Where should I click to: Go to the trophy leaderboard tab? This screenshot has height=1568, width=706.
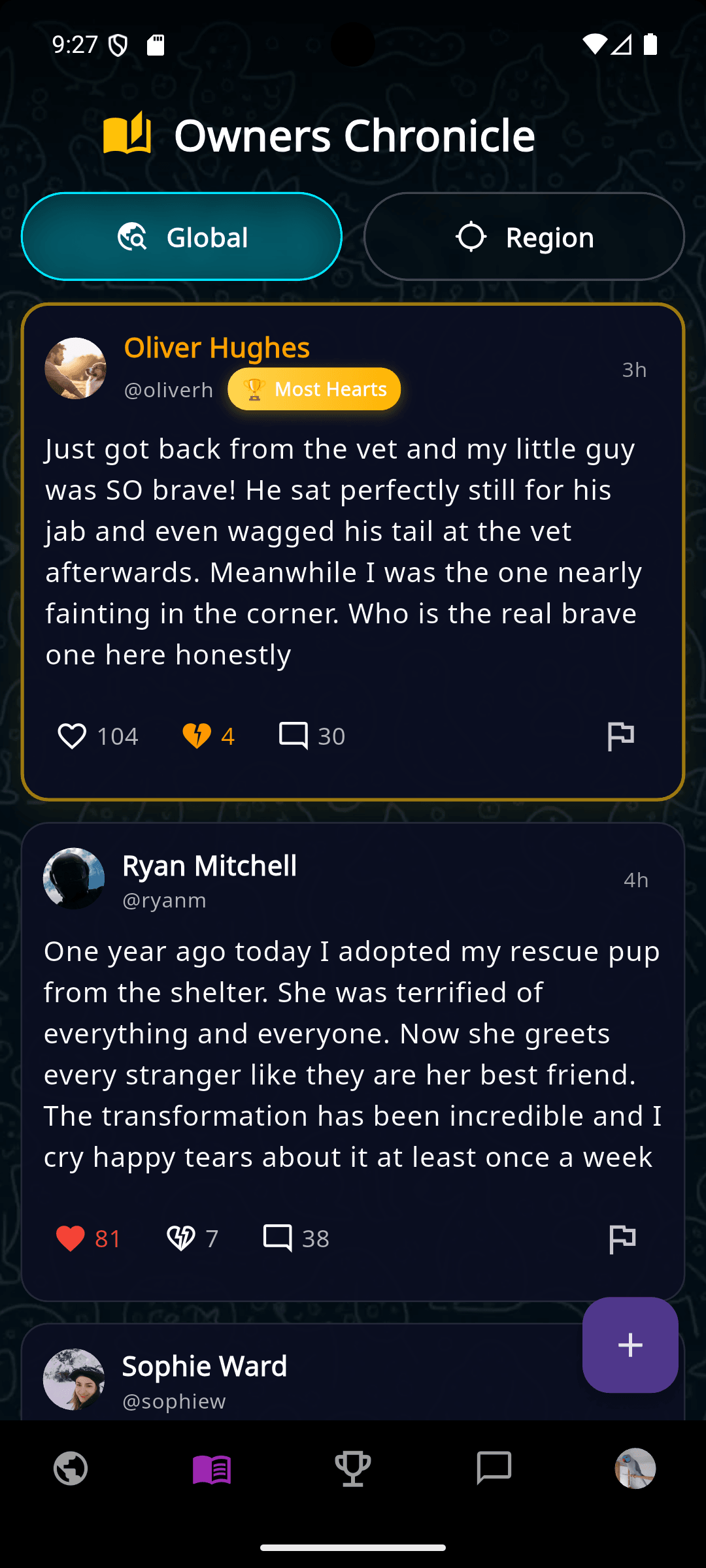click(353, 1469)
